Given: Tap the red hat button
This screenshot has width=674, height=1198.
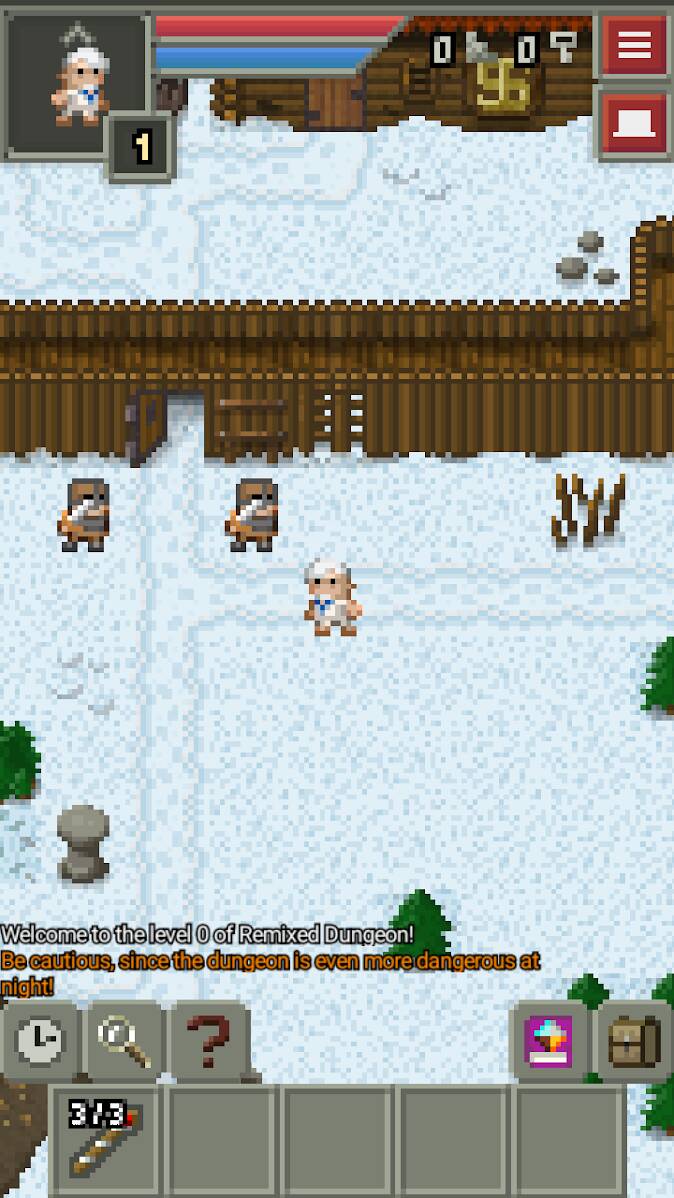Looking at the screenshot, I should click(x=634, y=122).
